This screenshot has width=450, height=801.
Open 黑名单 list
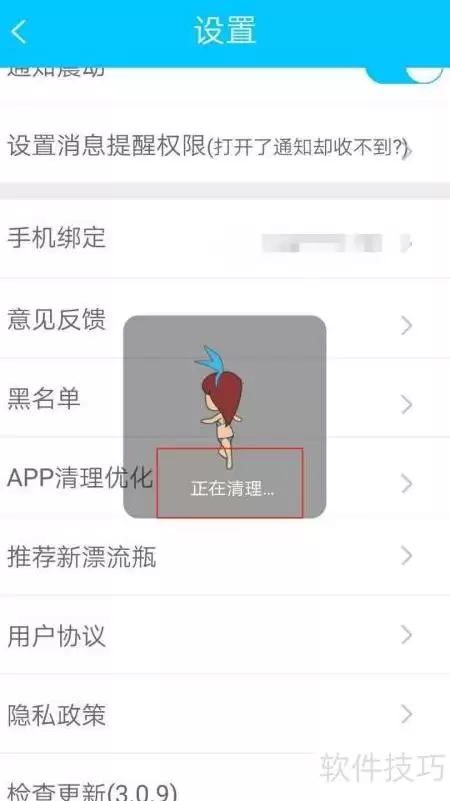[x=225, y=397]
